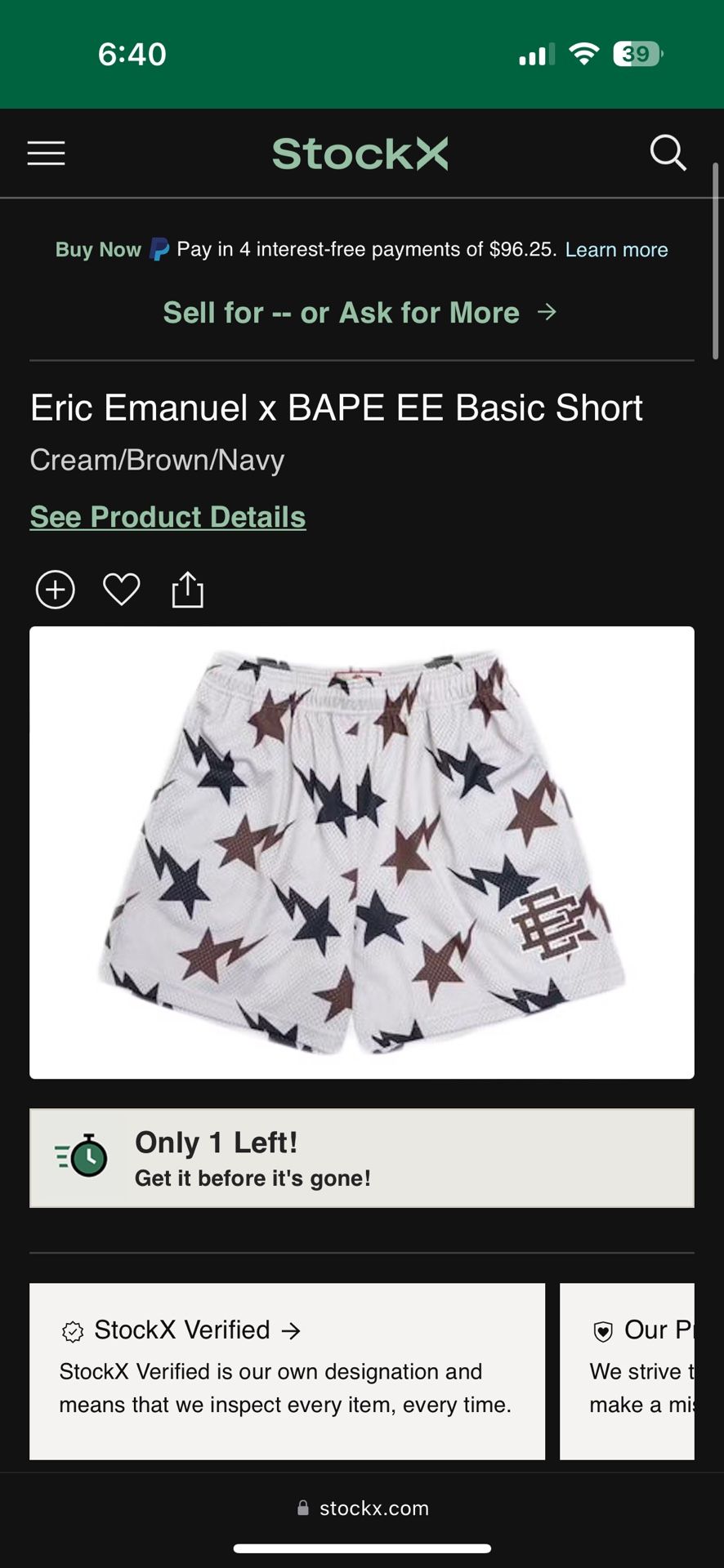Add the shorts to your portfolio with plus icon
The height and width of the screenshot is (1568, 724).
[x=55, y=589]
